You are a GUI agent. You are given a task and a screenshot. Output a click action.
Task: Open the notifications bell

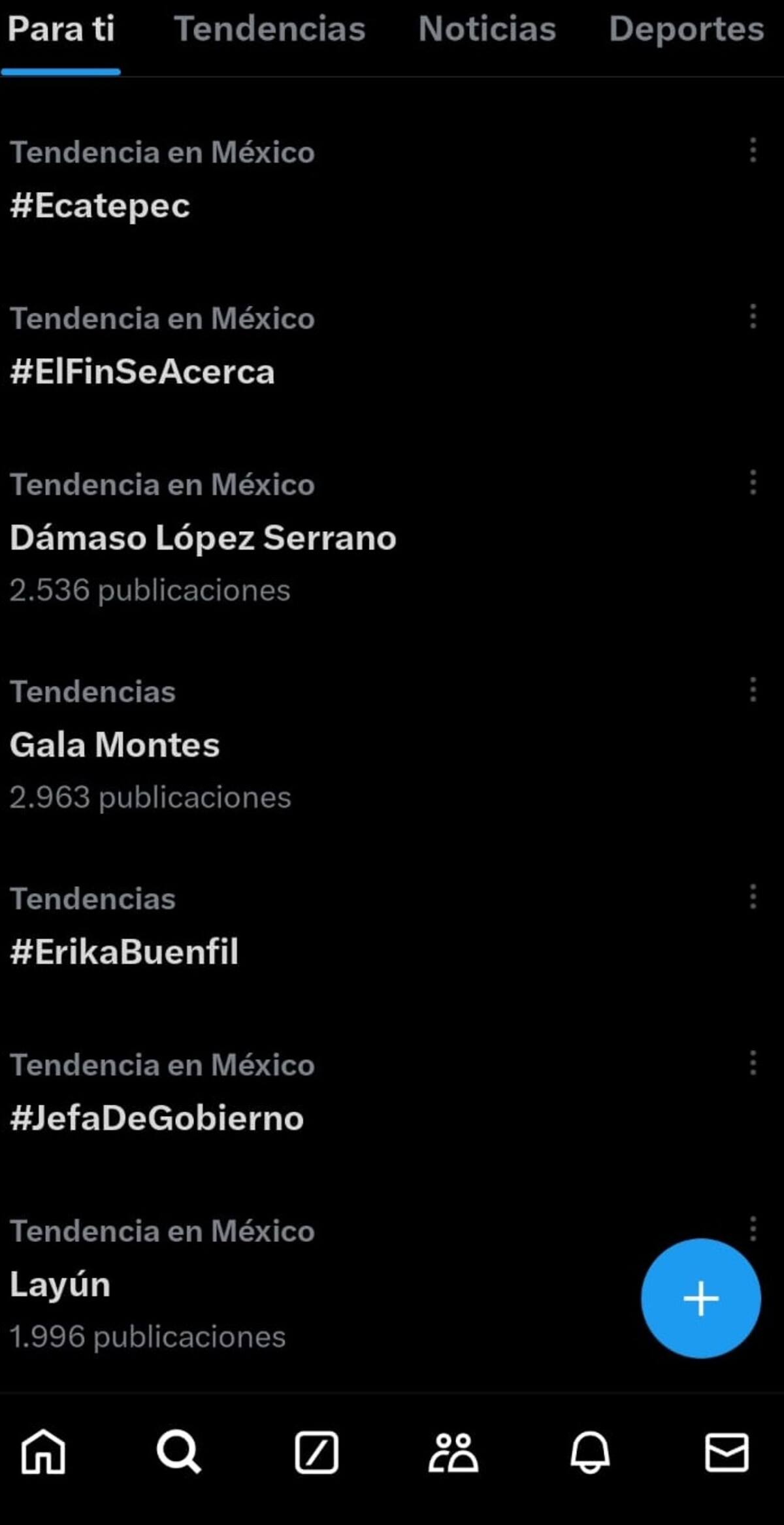[x=590, y=1452]
